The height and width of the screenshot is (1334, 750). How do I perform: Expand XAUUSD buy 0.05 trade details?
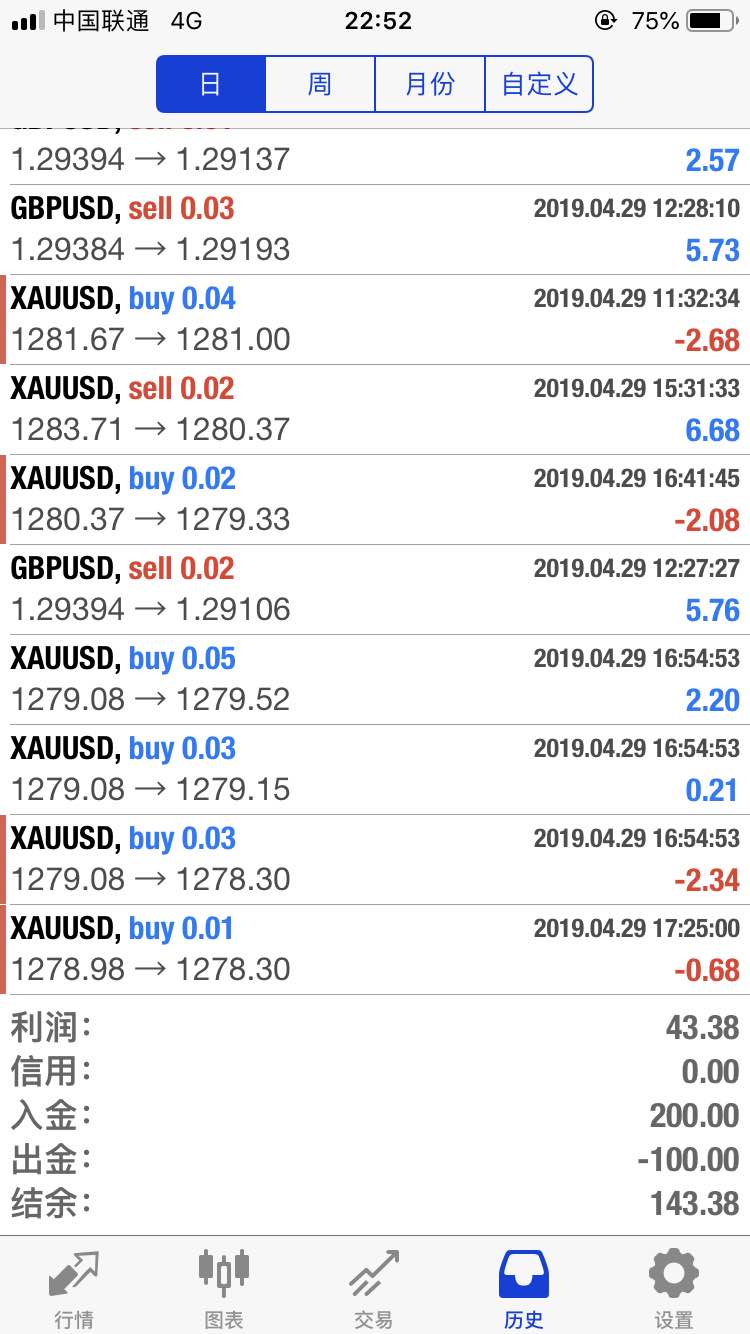click(x=375, y=680)
